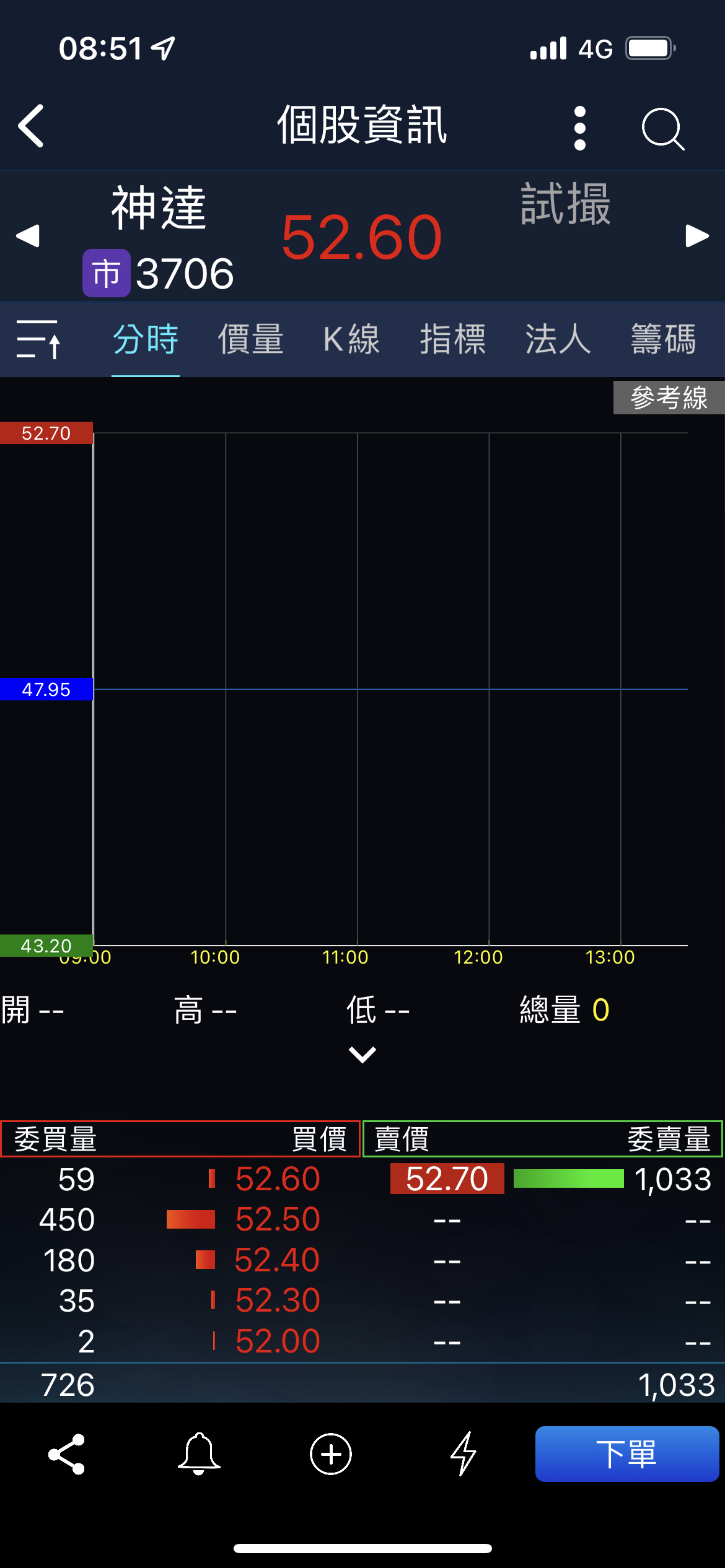The width and height of the screenshot is (725, 1568).
Task: Go back from 個股資訊 page
Action: tap(31, 126)
